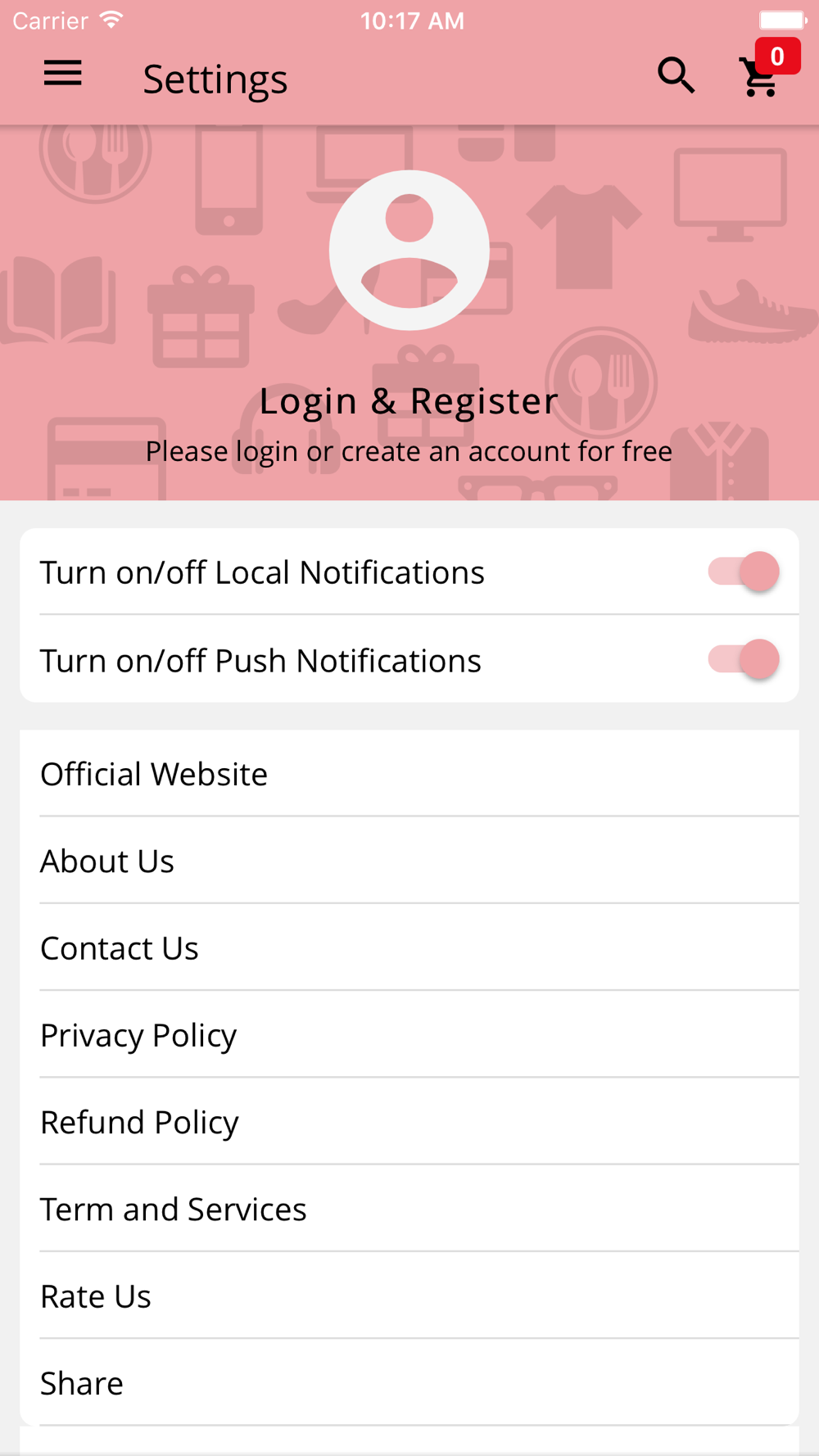819x1456 pixels.
Task: Open About Us
Action: 409,861
